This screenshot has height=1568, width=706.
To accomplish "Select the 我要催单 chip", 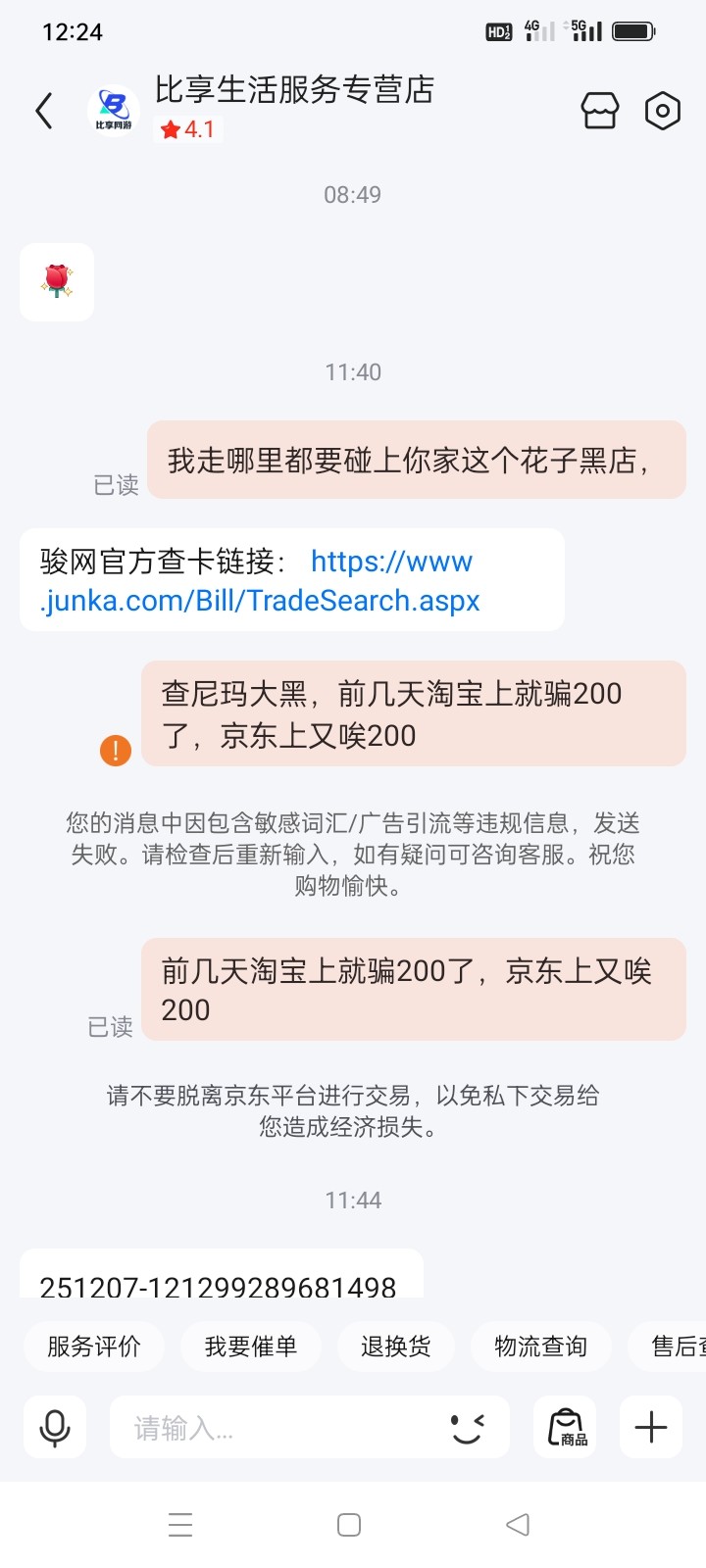I will point(250,1347).
